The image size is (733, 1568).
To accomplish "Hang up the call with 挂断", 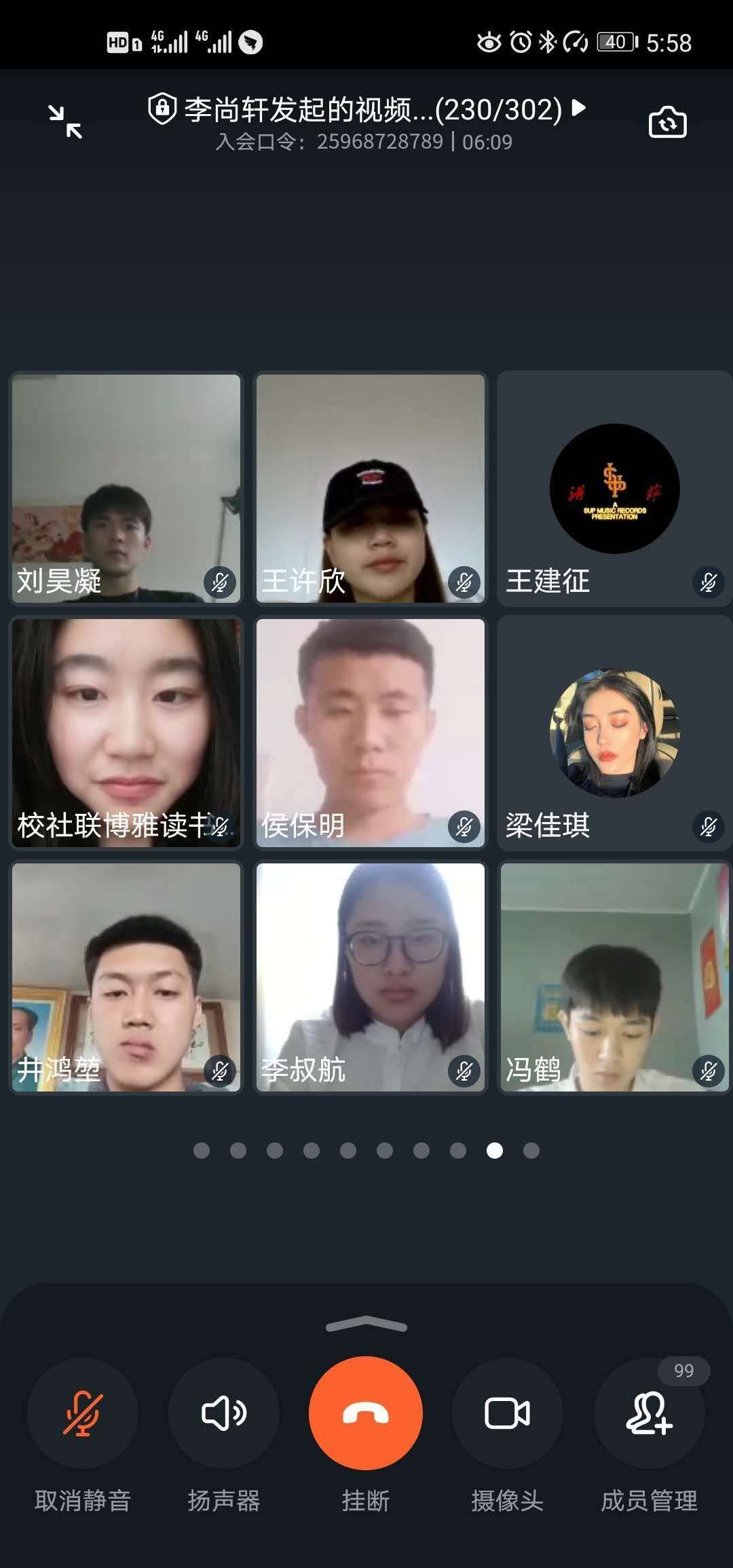I will click(x=366, y=1414).
